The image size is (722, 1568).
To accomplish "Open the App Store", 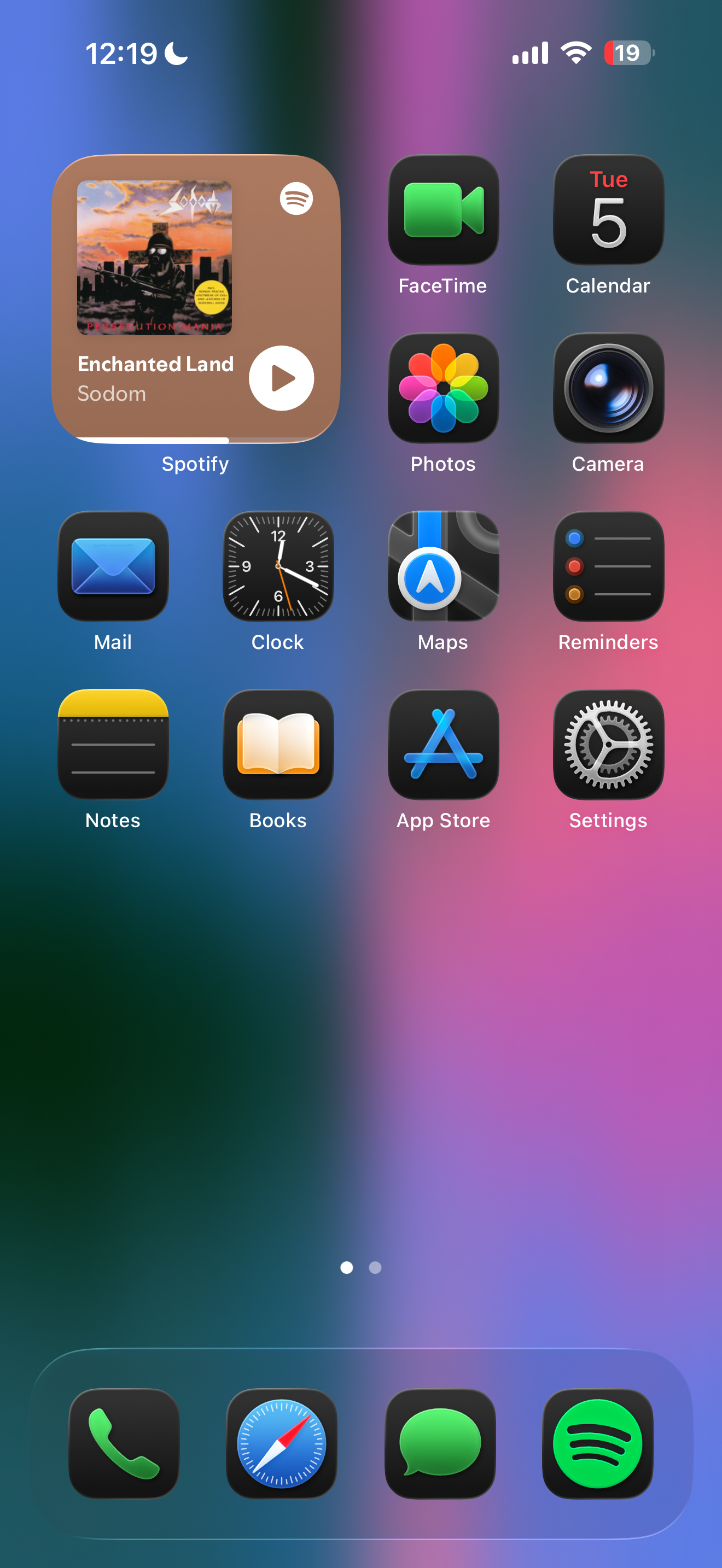I will 443,745.
